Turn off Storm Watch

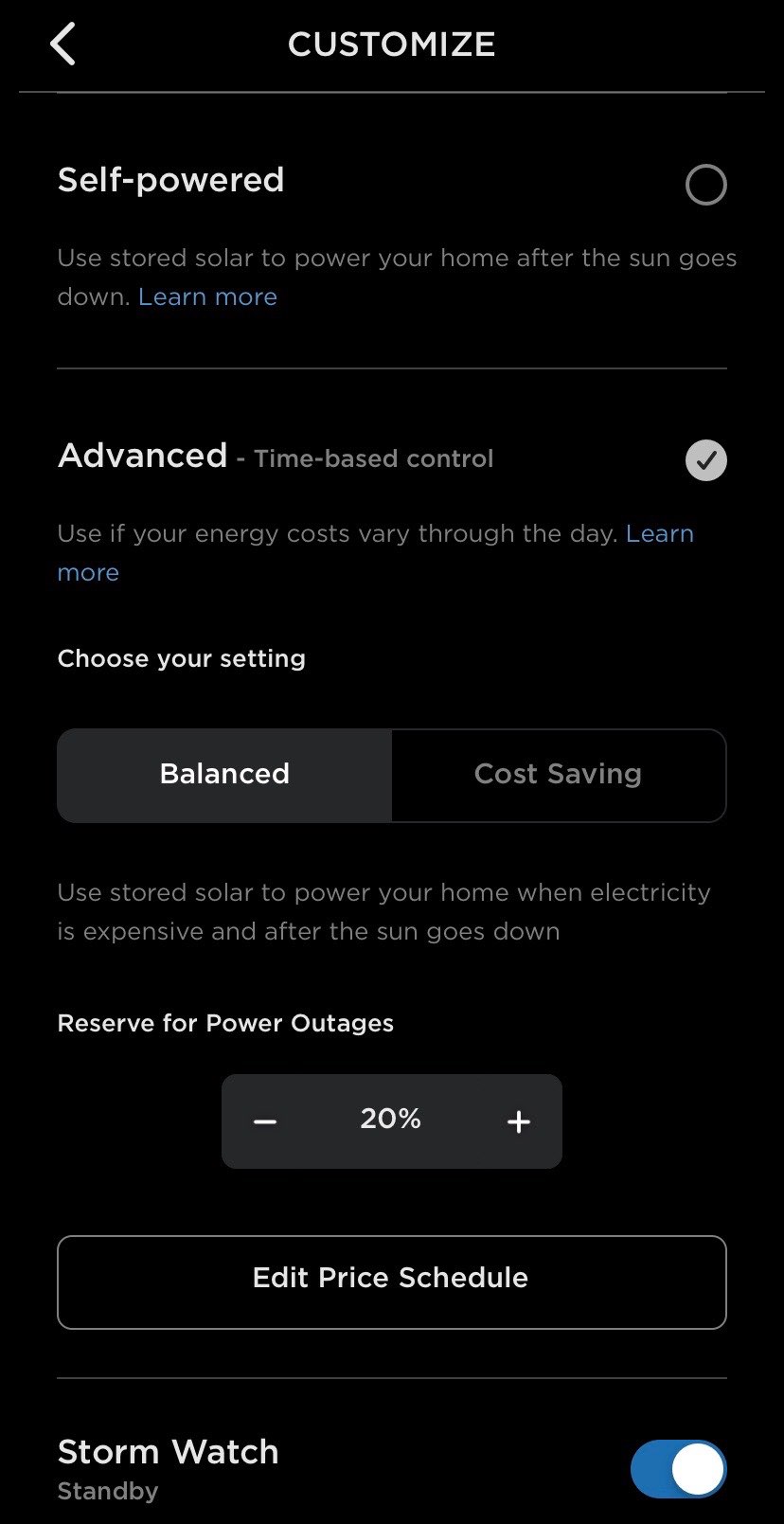679,1469
